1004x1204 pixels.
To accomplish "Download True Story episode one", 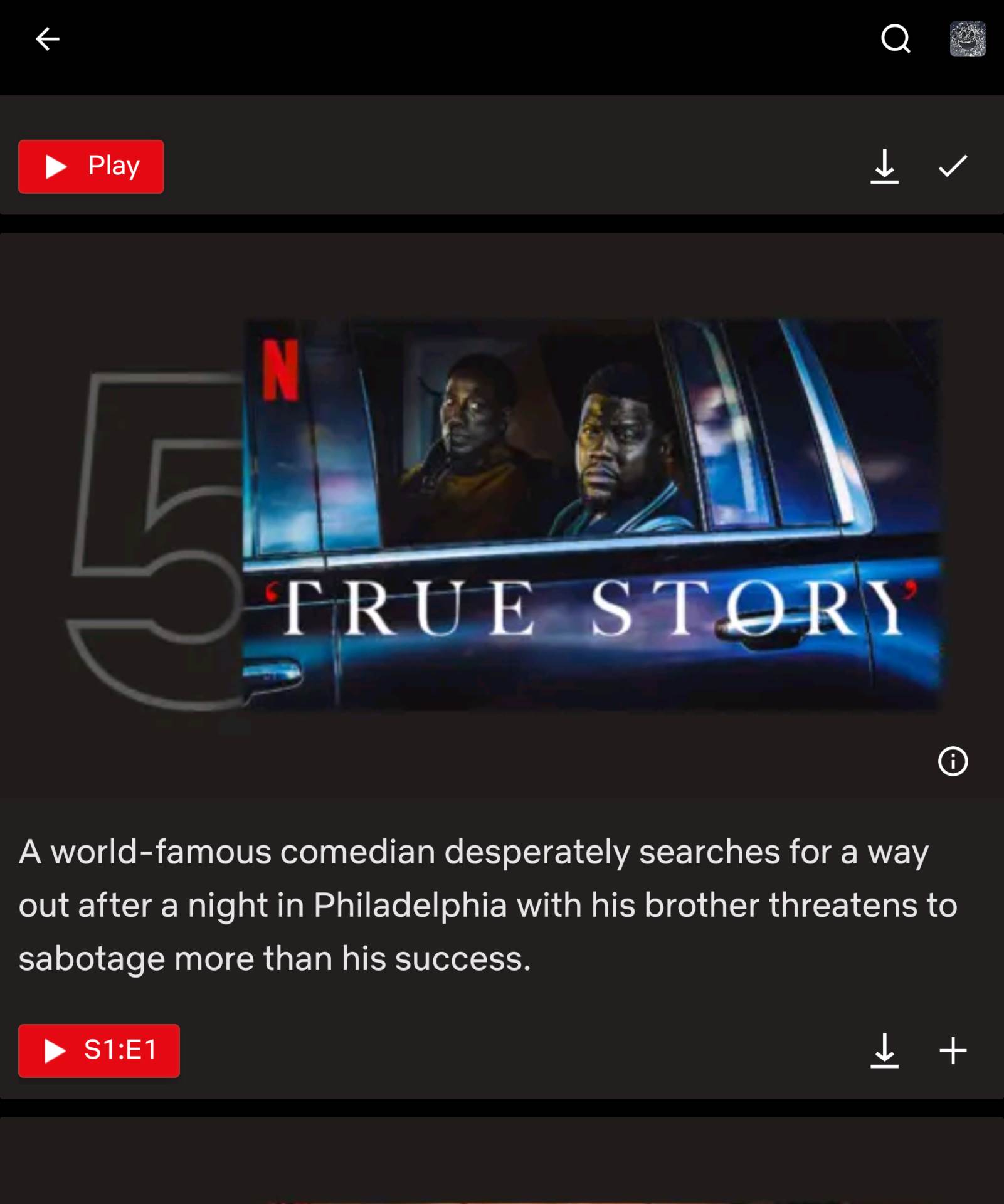I will [884, 1050].
